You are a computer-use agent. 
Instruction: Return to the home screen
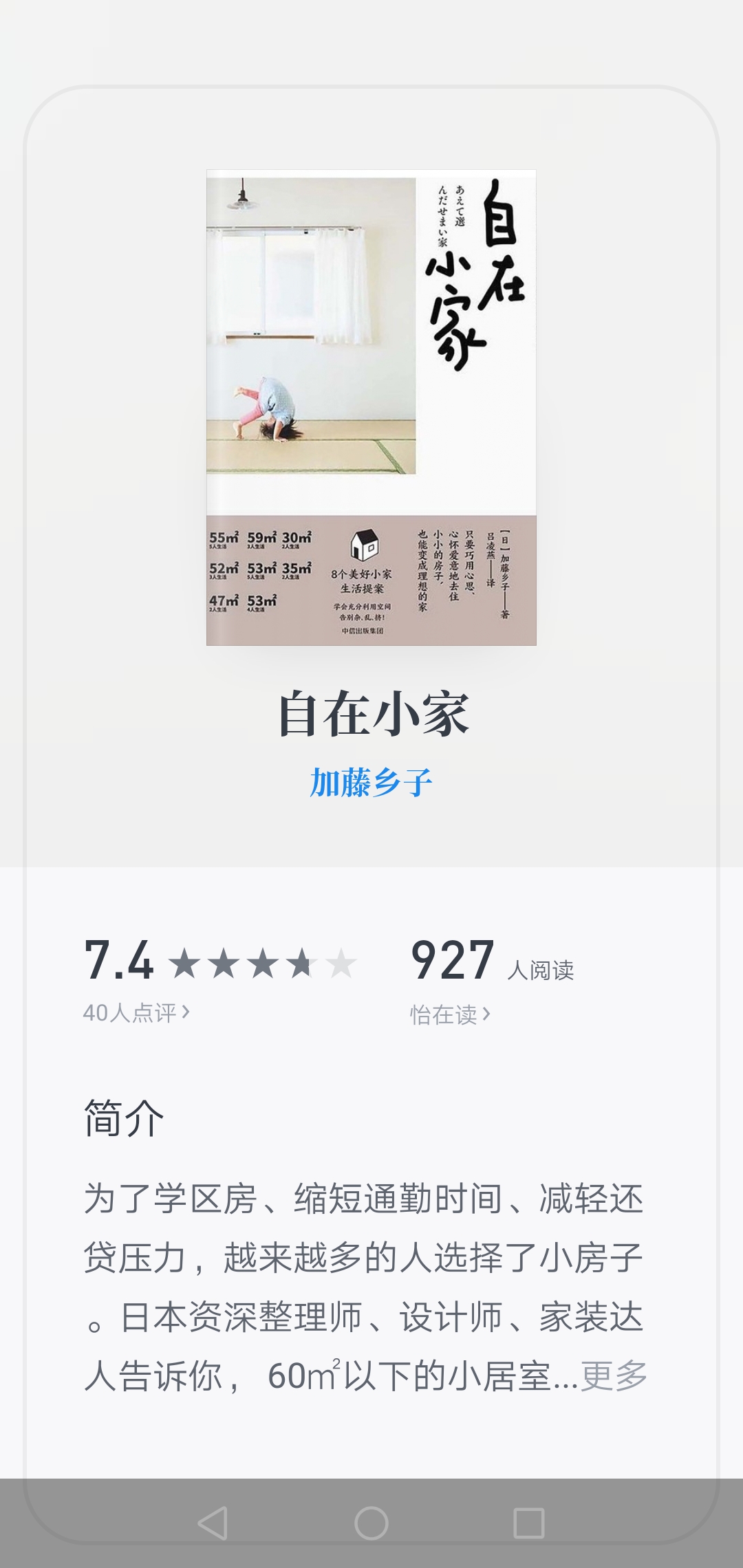point(371,1523)
